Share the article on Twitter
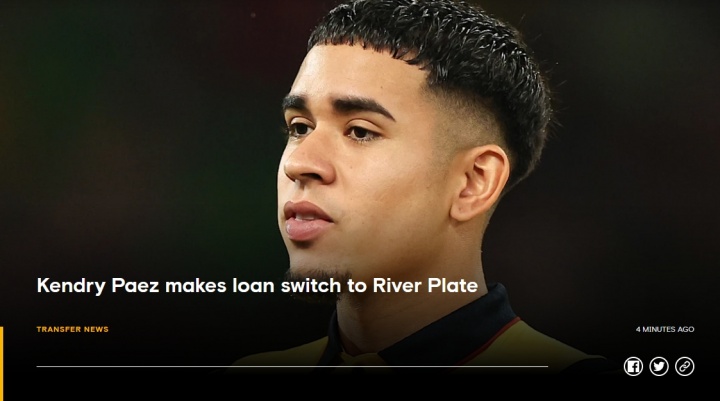720x401 pixels. pos(659,366)
